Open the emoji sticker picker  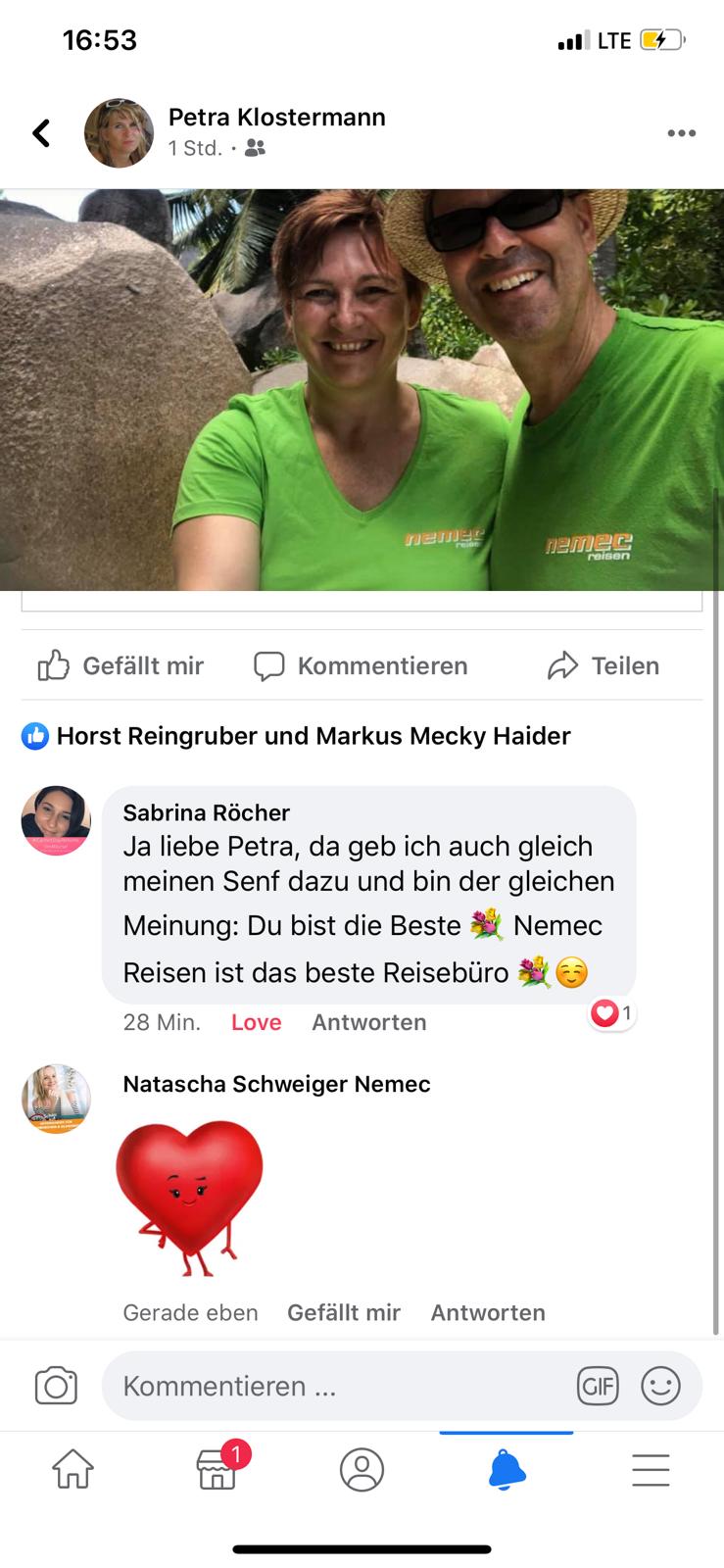(660, 1386)
